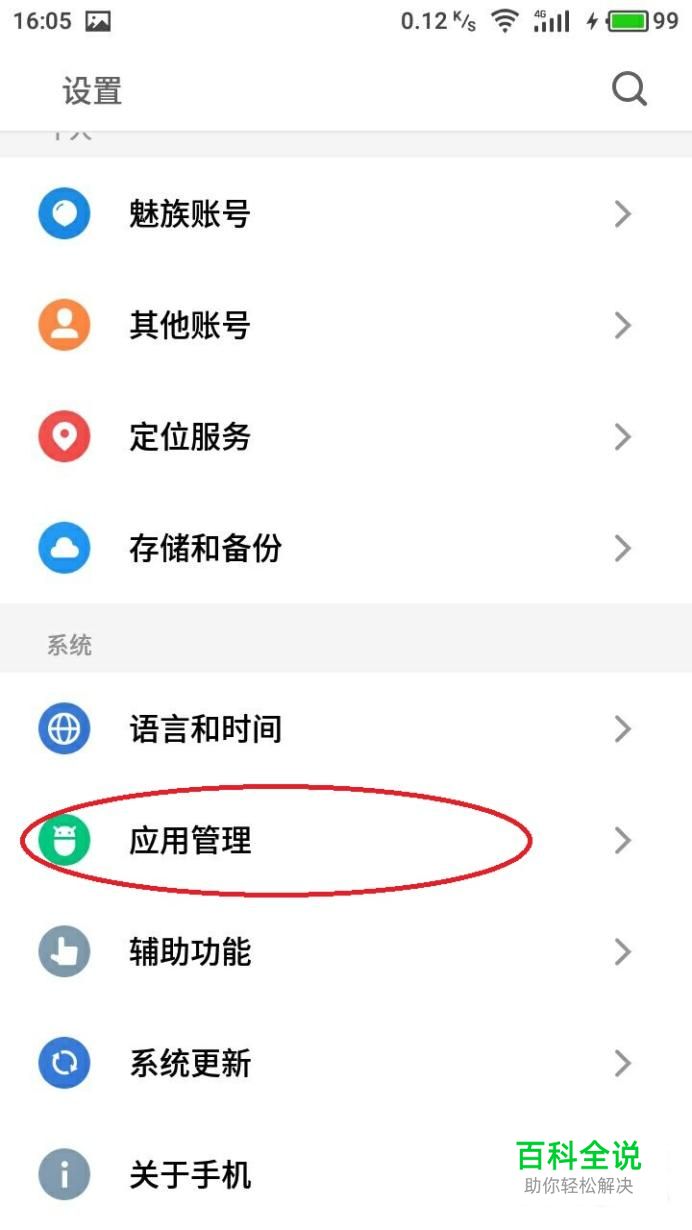The image size is (692, 1230).
Task: Open 关于手机
Action: pos(346,1175)
